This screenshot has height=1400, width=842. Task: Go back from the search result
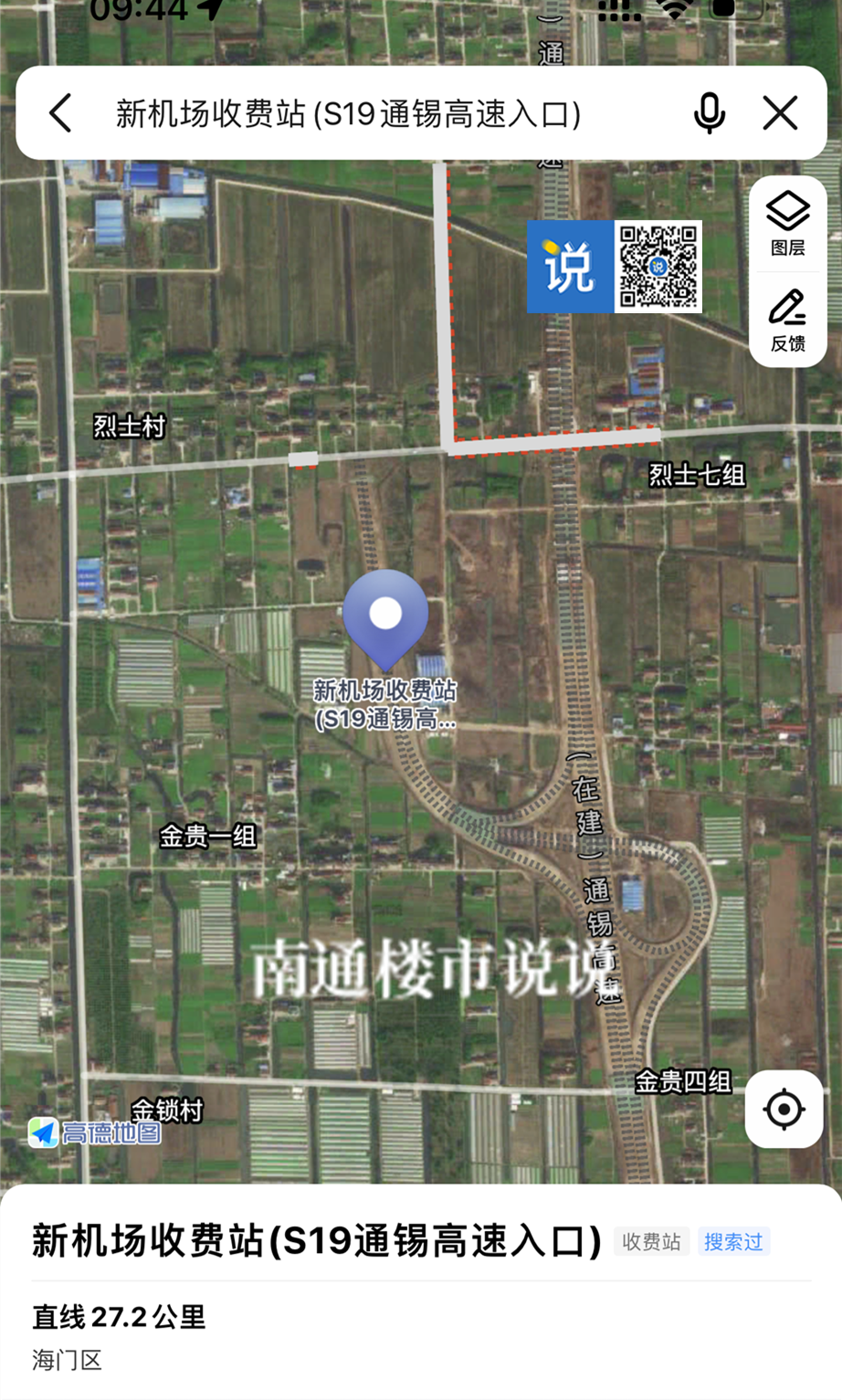click(60, 113)
